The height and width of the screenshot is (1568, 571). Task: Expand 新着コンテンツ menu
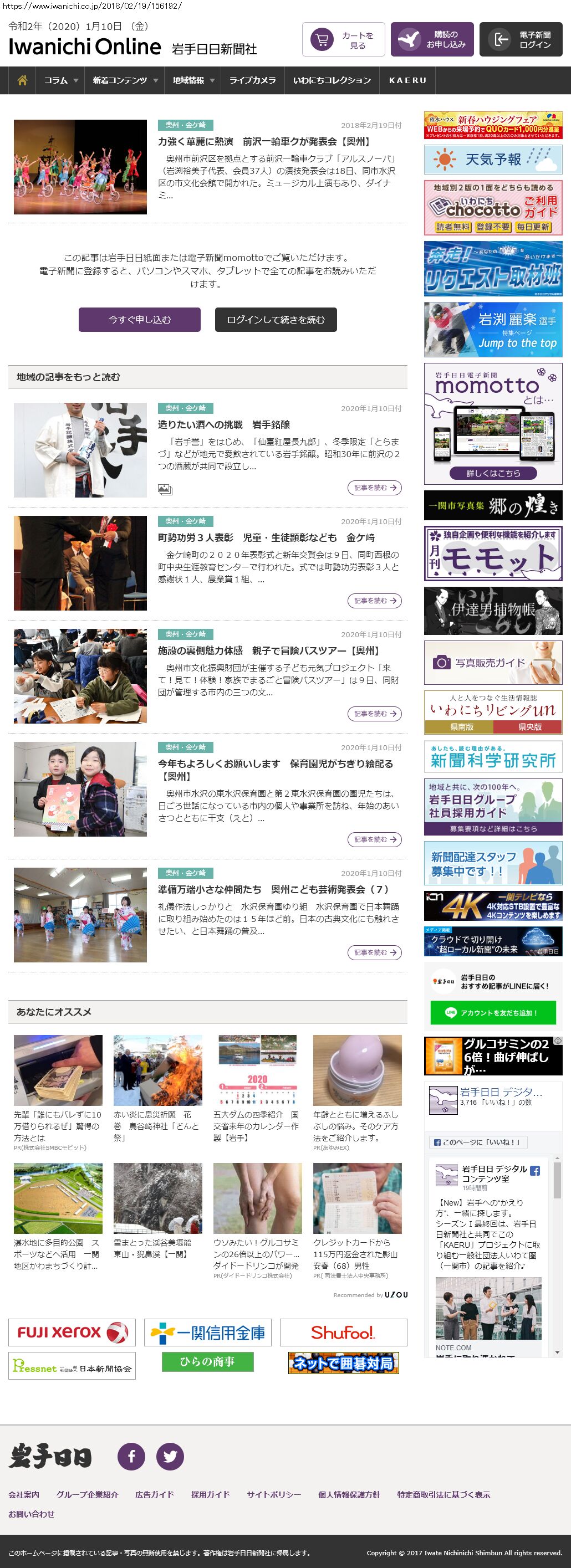125,80
